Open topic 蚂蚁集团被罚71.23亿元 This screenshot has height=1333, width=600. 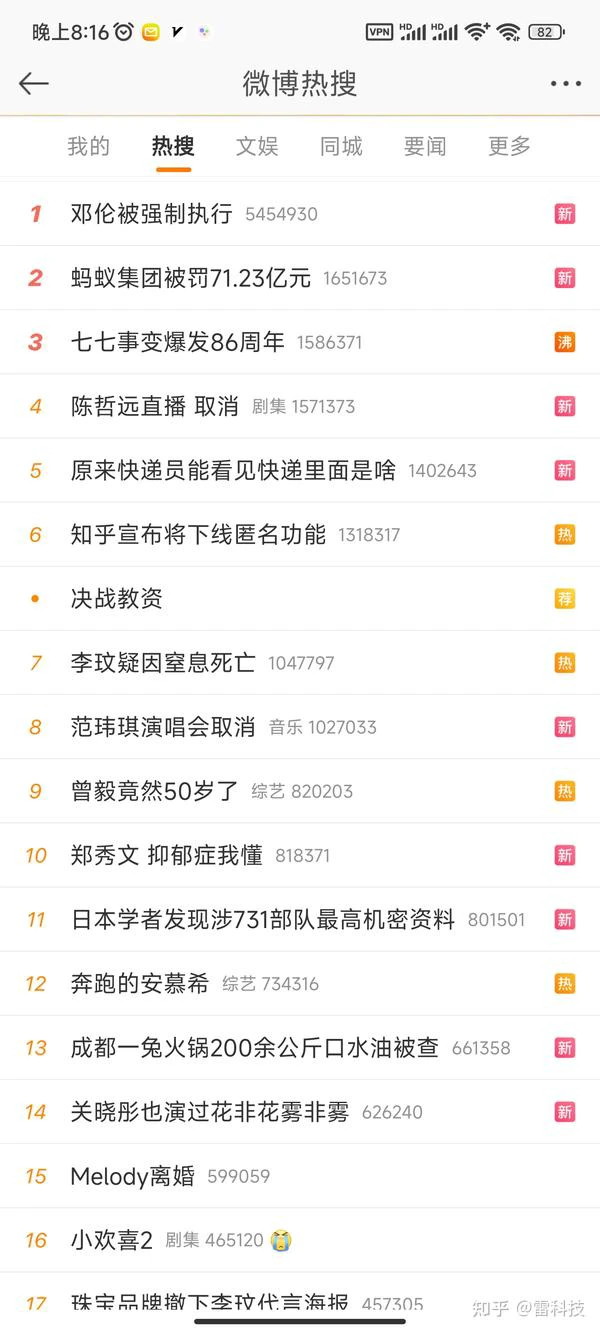pyautogui.click(x=300, y=278)
